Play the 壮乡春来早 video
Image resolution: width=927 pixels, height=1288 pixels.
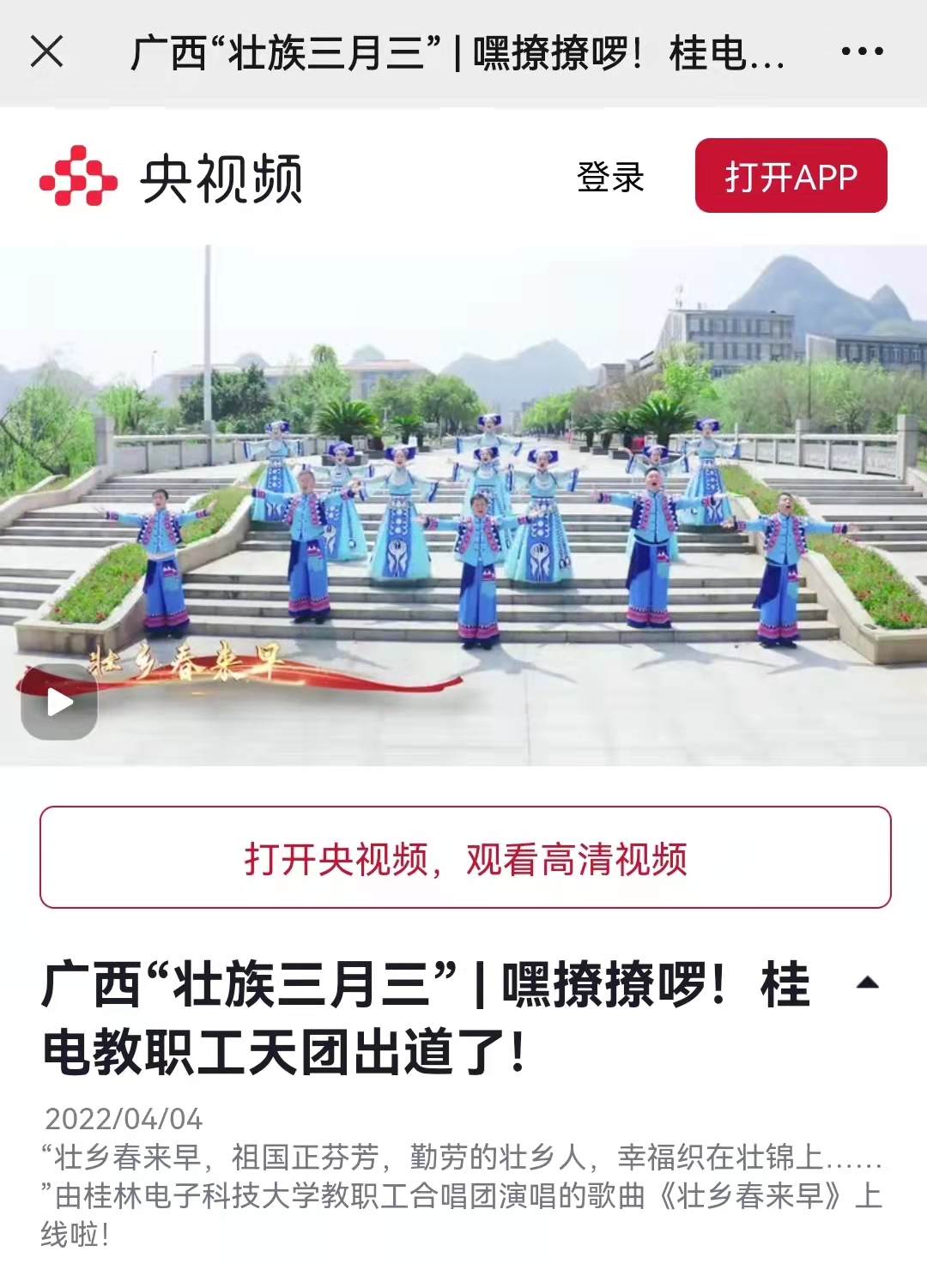pyautogui.click(x=59, y=702)
